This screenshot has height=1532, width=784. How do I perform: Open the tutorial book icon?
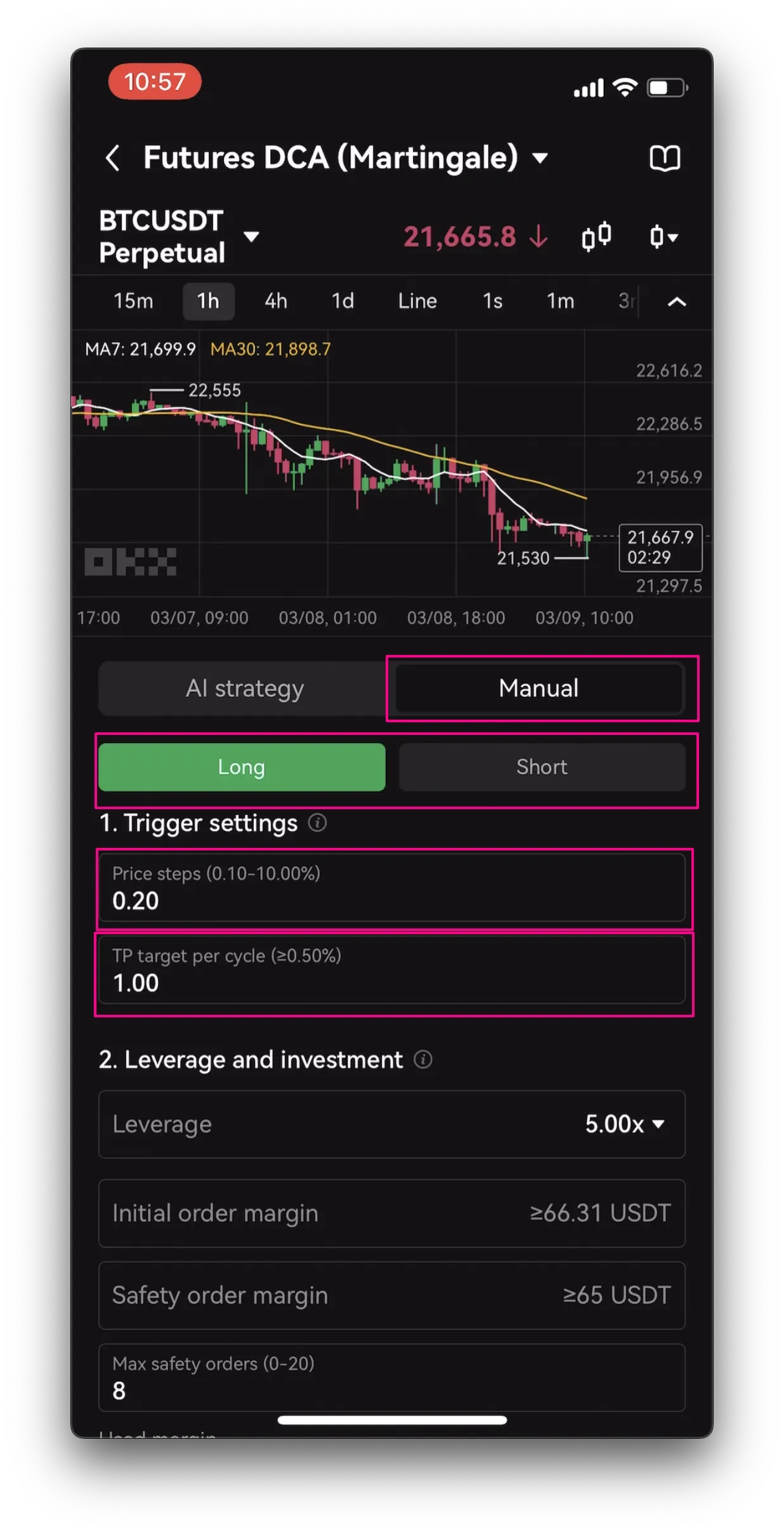tap(664, 158)
